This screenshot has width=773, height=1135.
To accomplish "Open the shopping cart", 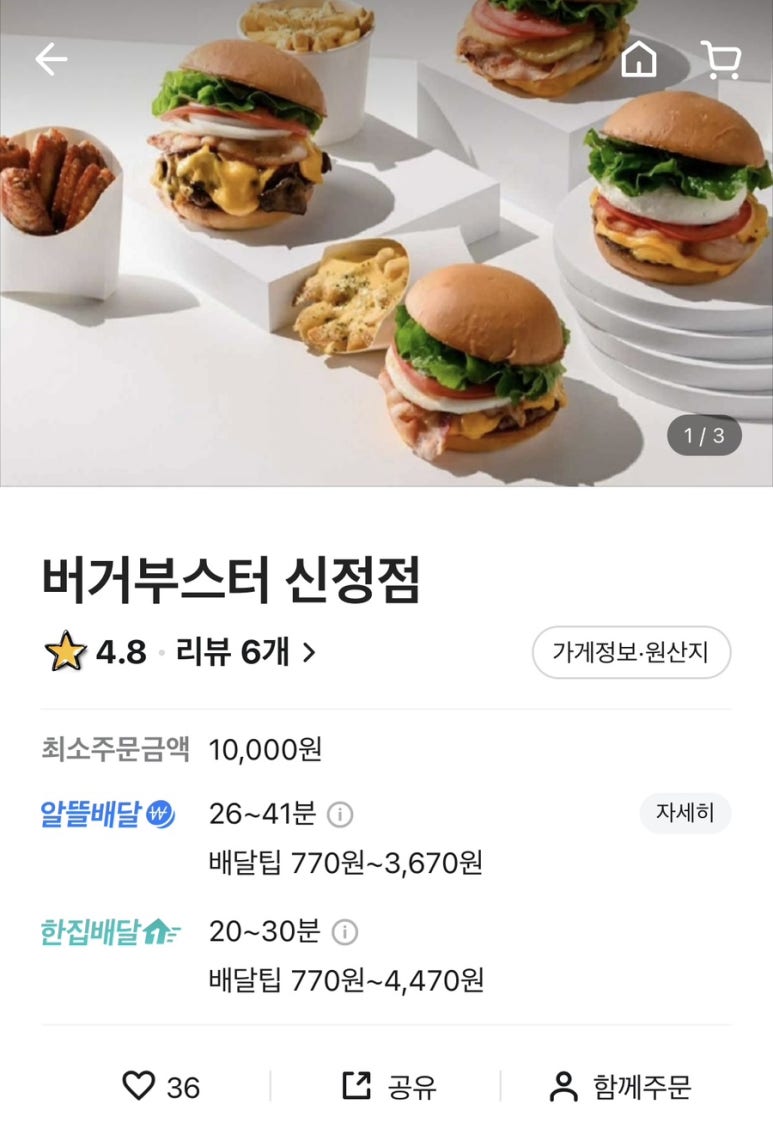I will (x=720, y=60).
